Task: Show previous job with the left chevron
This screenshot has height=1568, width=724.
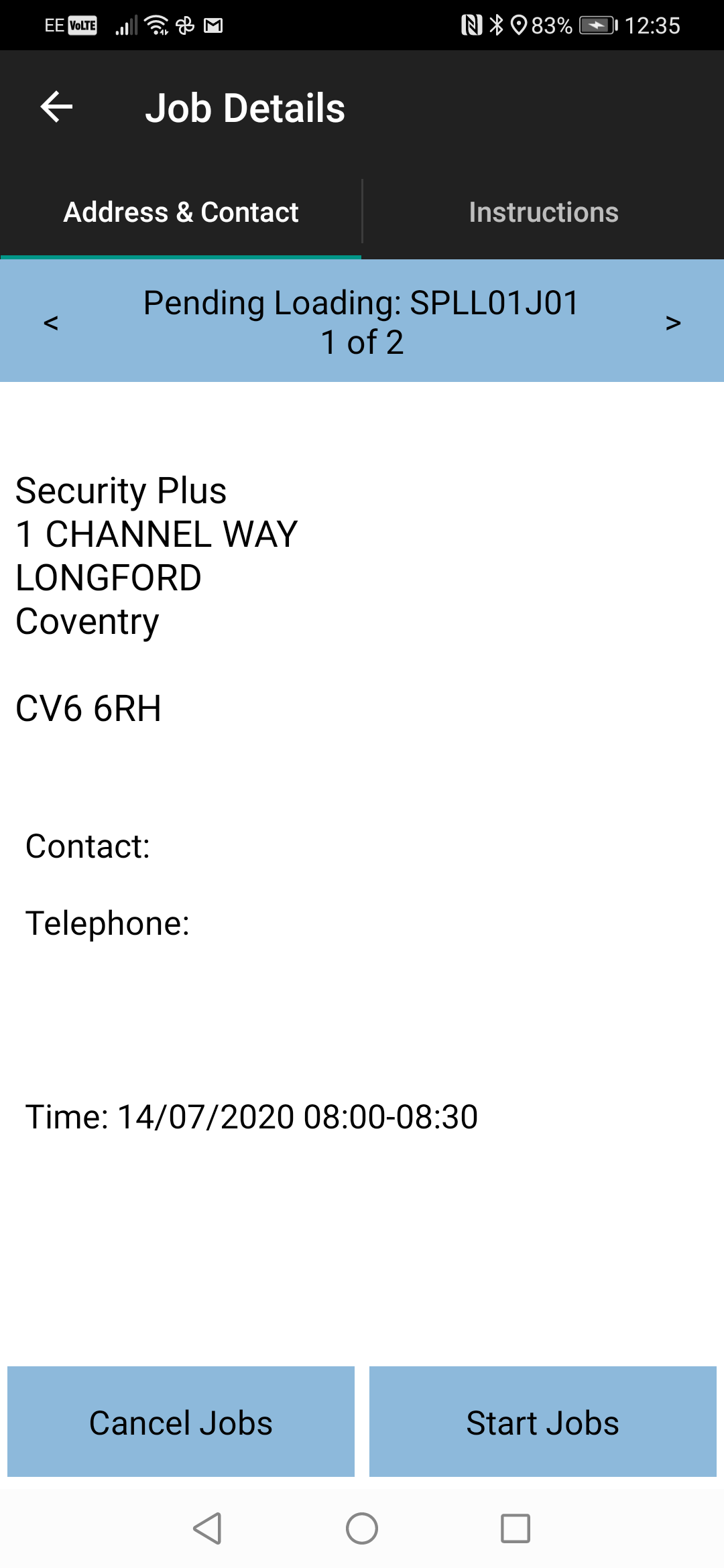Action: click(x=51, y=322)
